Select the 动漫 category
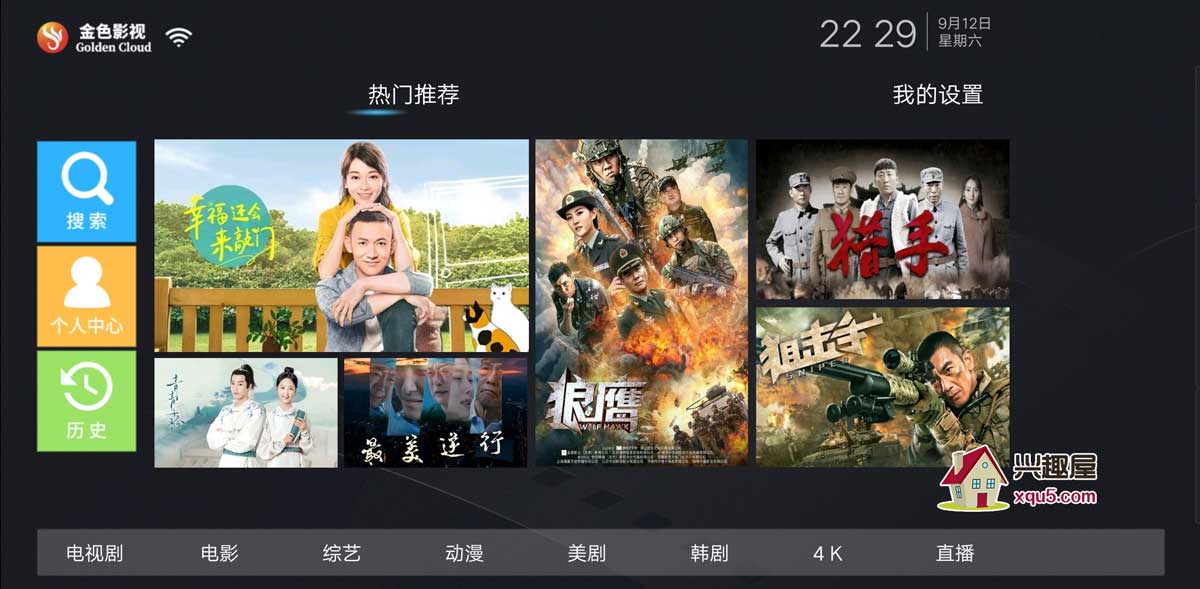Image resolution: width=1200 pixels, height=589 pixels. click(464, 553)
